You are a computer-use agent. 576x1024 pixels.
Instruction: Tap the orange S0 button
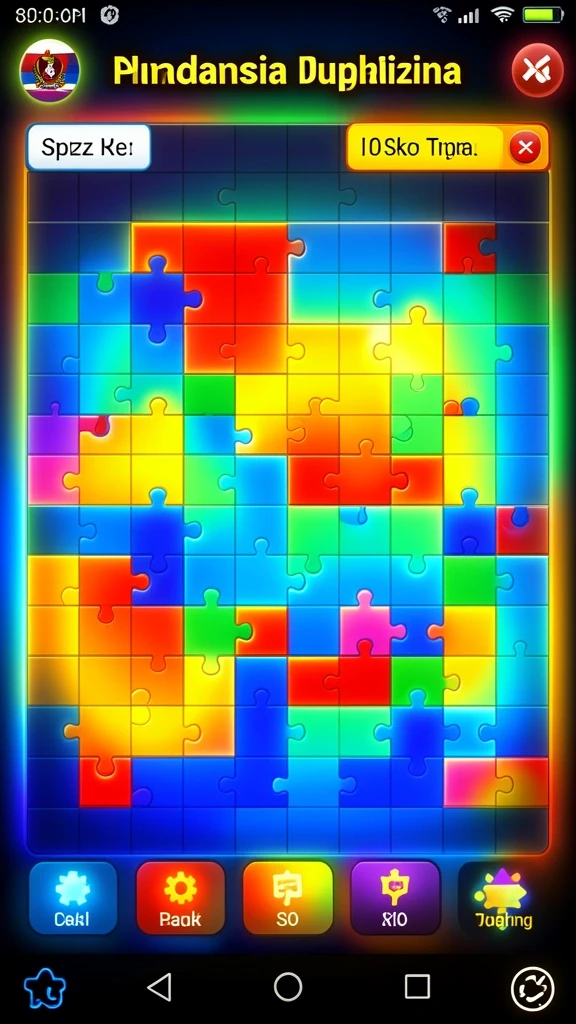coord(287,897)
